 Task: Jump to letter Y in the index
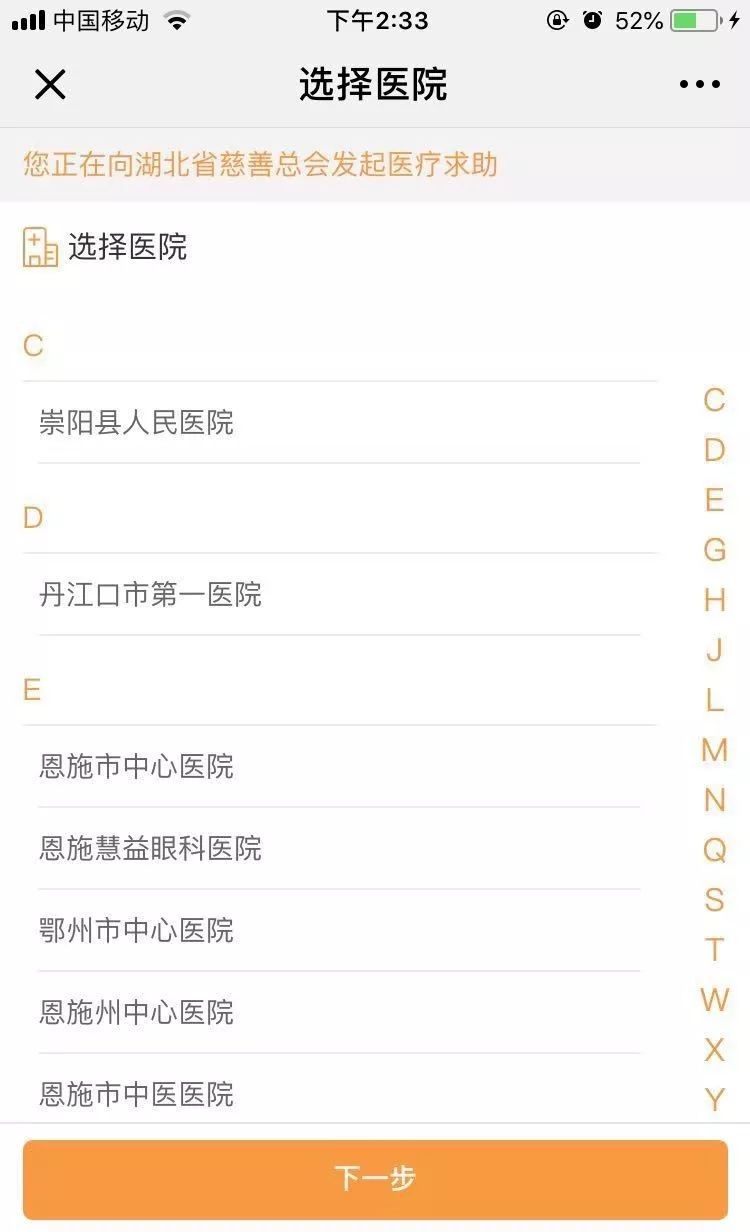pos(713,1097)
